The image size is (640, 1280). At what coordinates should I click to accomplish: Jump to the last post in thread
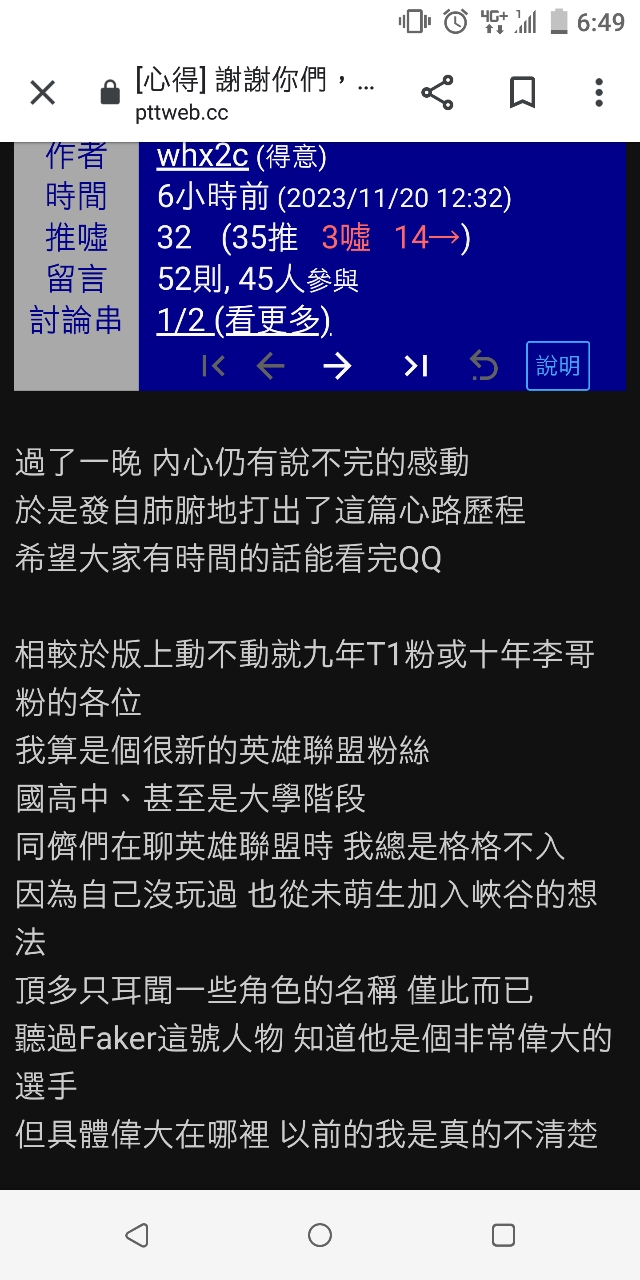coord(416,367)
